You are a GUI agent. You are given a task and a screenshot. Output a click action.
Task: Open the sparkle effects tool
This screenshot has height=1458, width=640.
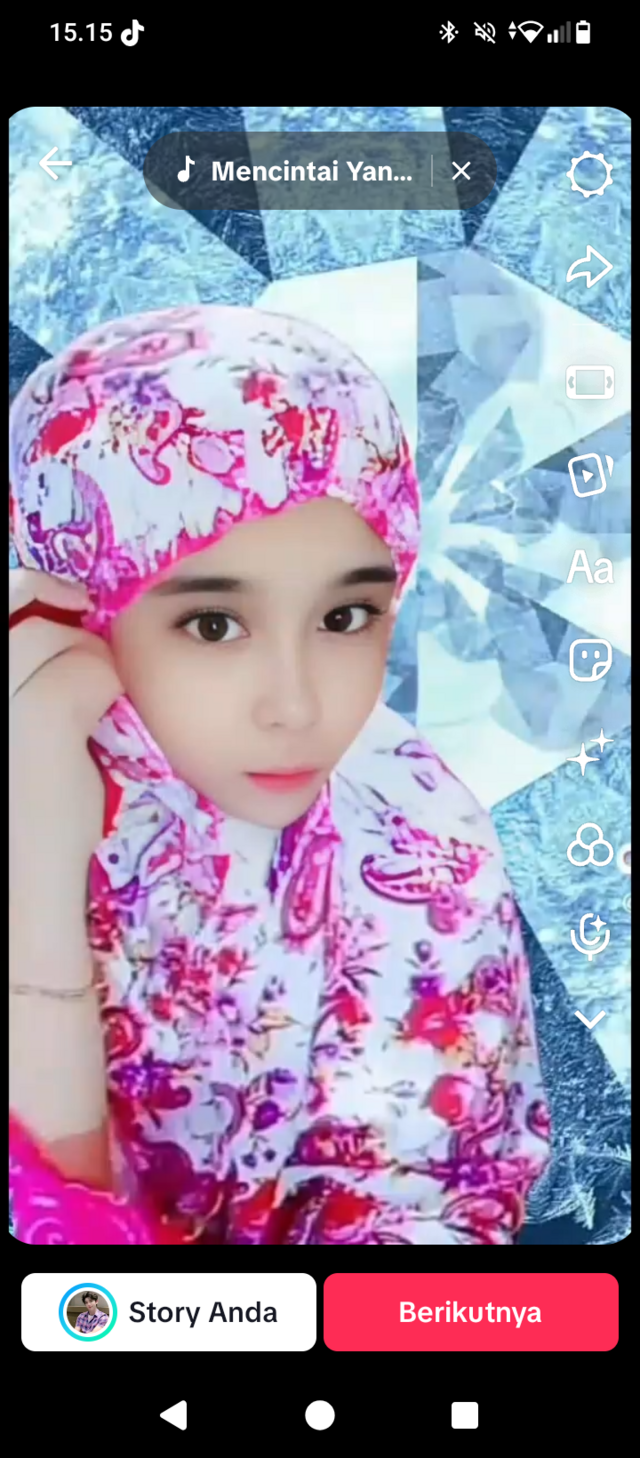[x=589, y=753]
